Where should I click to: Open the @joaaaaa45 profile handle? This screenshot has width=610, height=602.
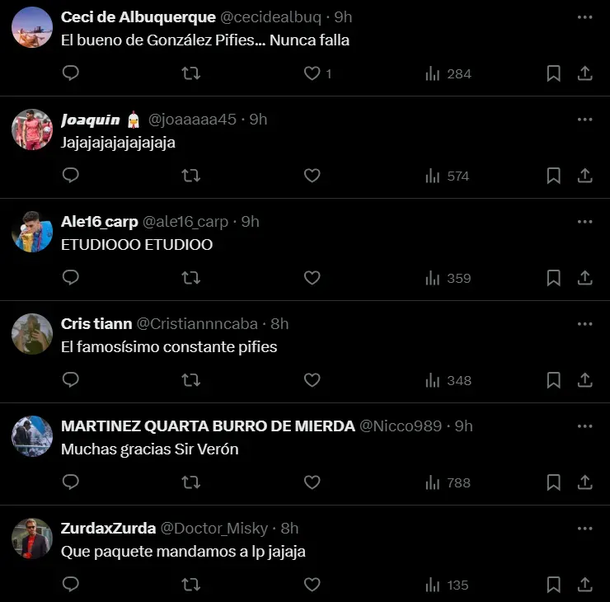click(x=192, y=119)
